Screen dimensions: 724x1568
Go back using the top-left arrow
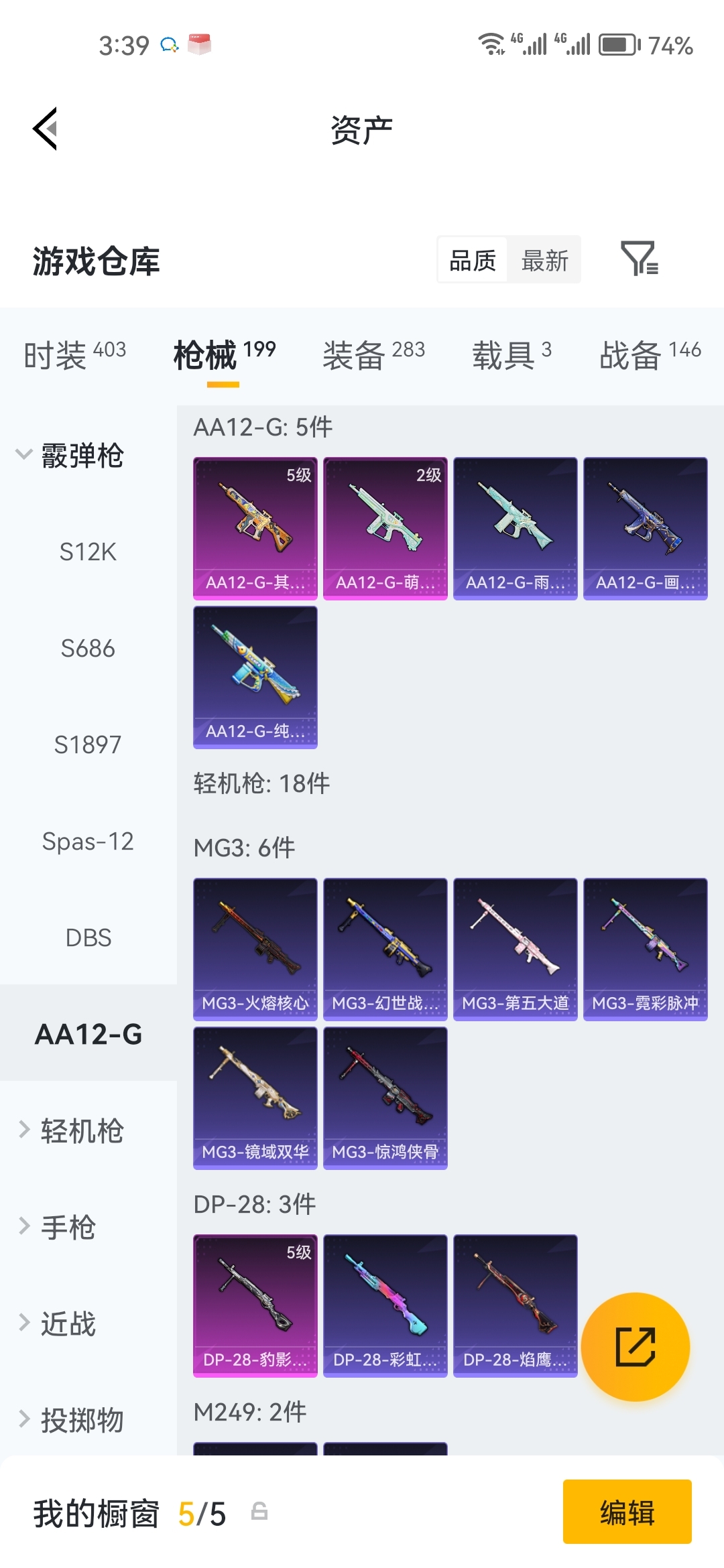pyautogui.click(x=45, y=129)
